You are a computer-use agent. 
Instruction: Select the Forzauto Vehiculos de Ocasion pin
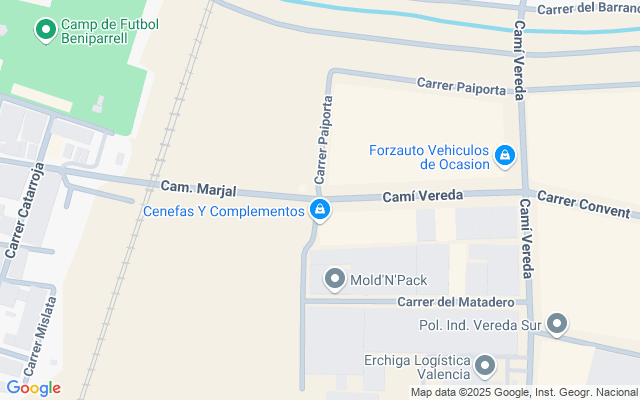click(505, 156)
